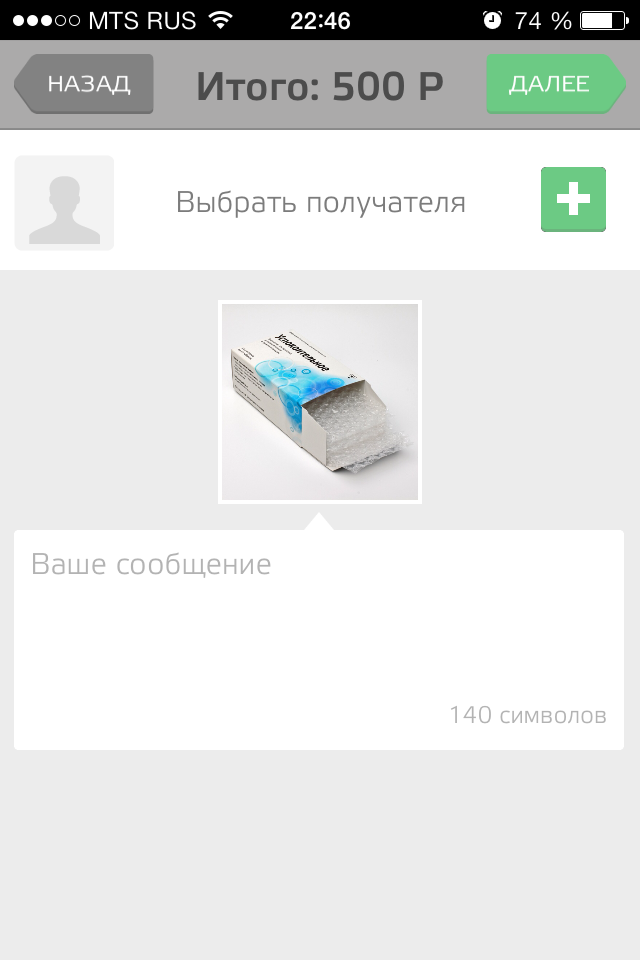Continue with the ДАЛЕЕ button
Image resolution: width=640 pixels, height=960 pixels.
pyautogui.click(x=552, y=84)
